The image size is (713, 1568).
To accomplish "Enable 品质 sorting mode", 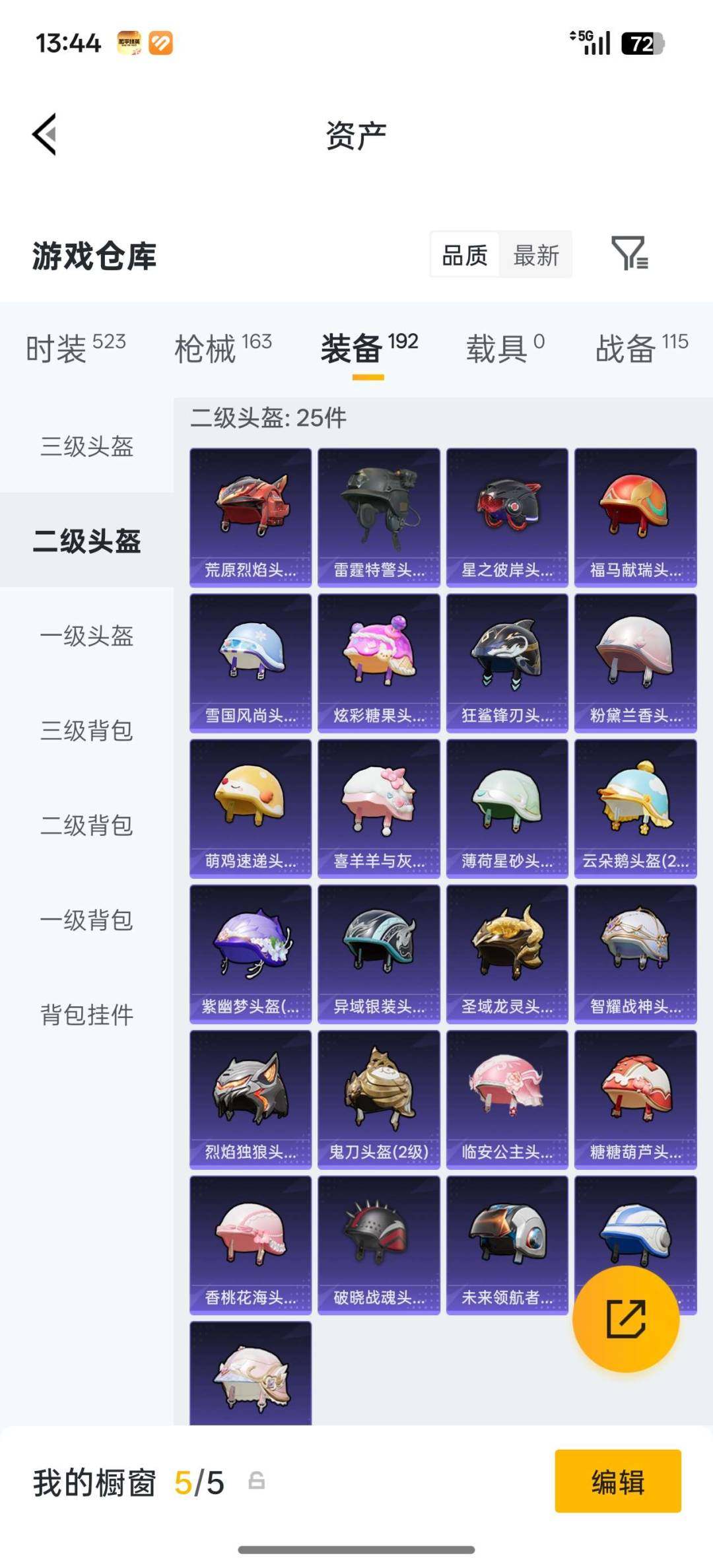I will pyautogui.click(x=463, y=256).
